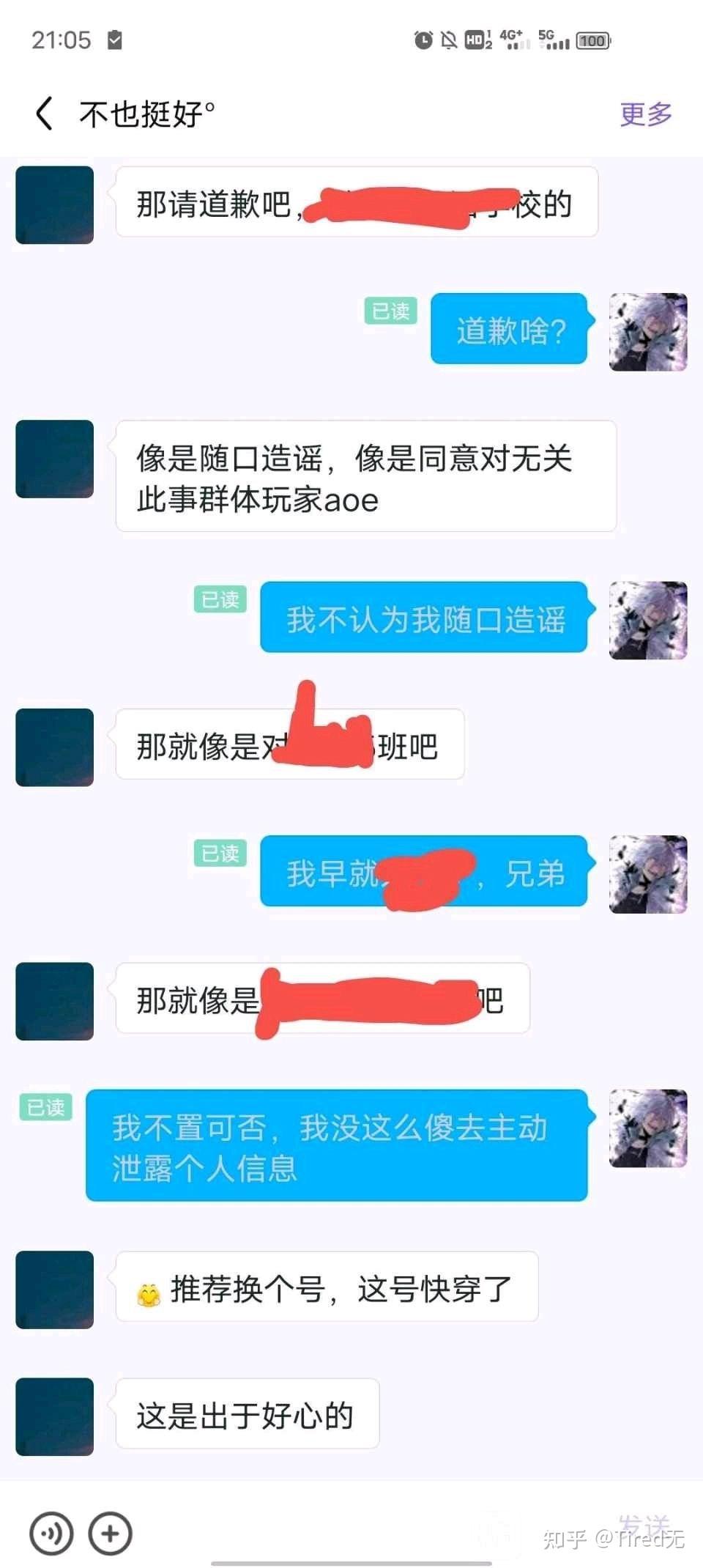
Task: Open my avatar beside 道歉啥? message
Action: 648,332
